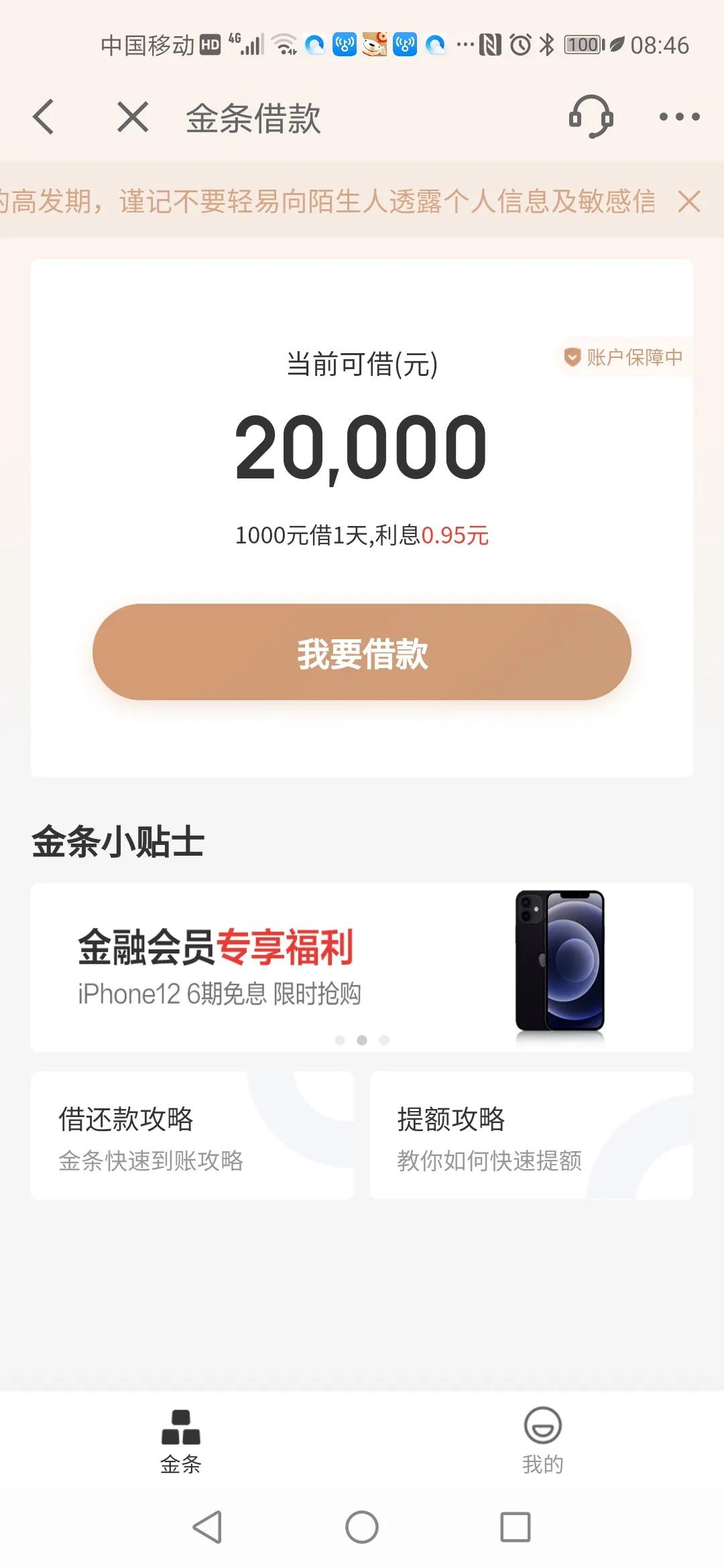Go to the system home screen

click(x=362, y=1527)
